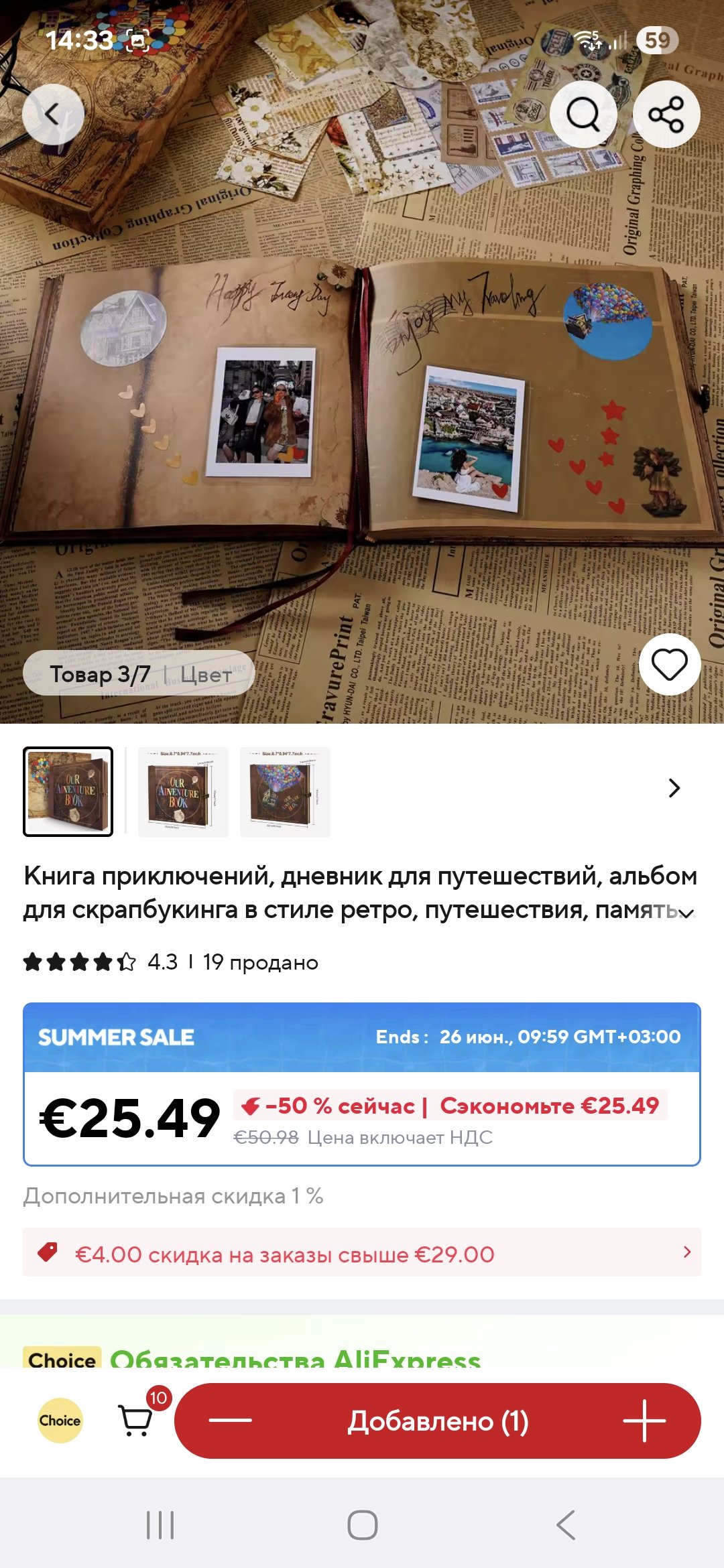Viewport: 724px width, 1568px height.
Task: Open the Choice section at bottom left
Action: (60, 1421)
